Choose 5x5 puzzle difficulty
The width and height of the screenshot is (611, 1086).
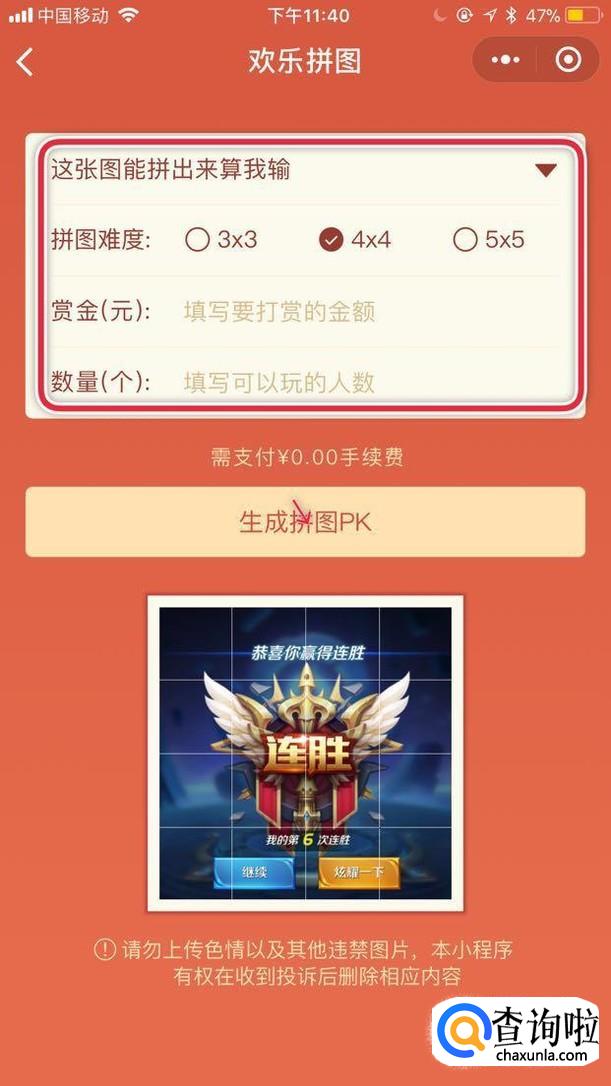pyautogui.click(x=464, y=240)
